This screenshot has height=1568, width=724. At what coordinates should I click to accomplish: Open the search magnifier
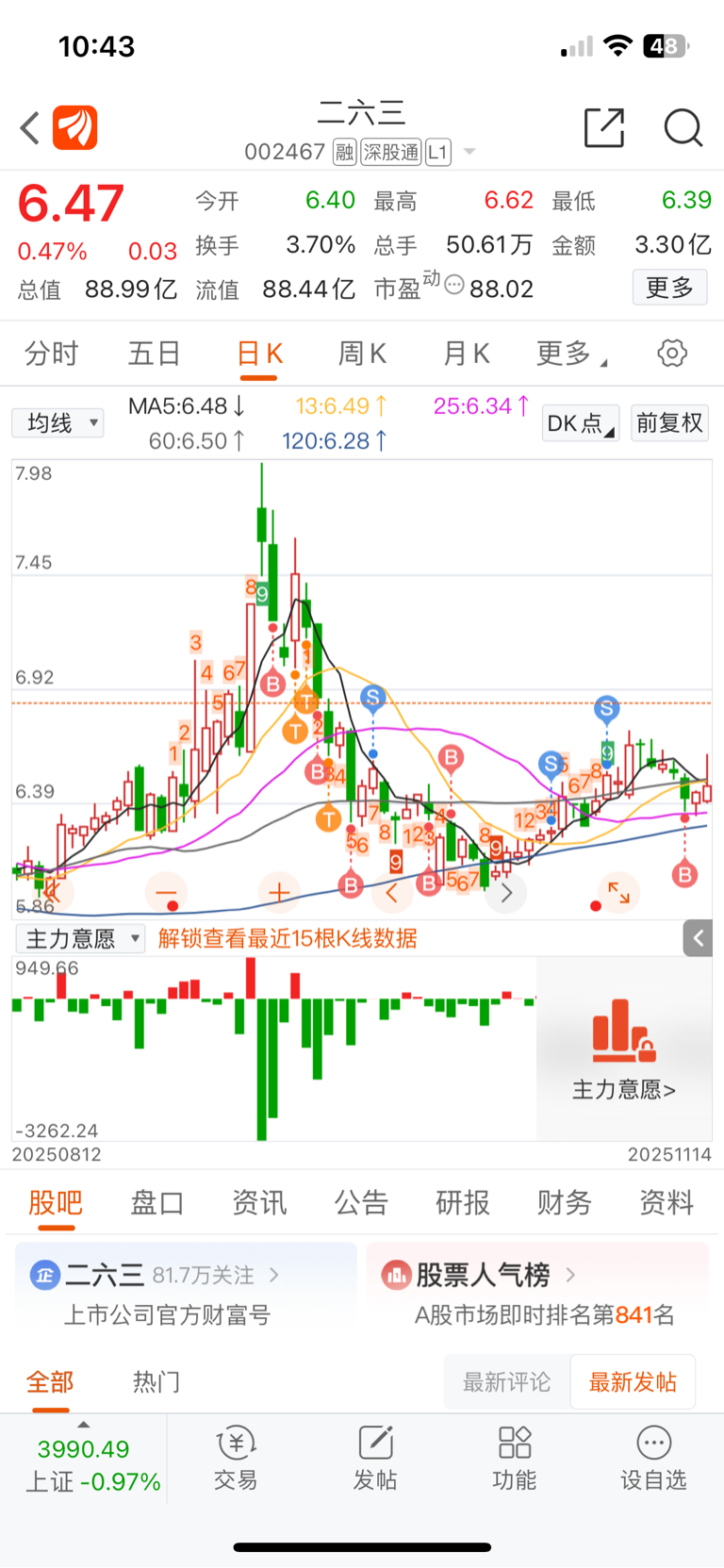pos(683,127)
